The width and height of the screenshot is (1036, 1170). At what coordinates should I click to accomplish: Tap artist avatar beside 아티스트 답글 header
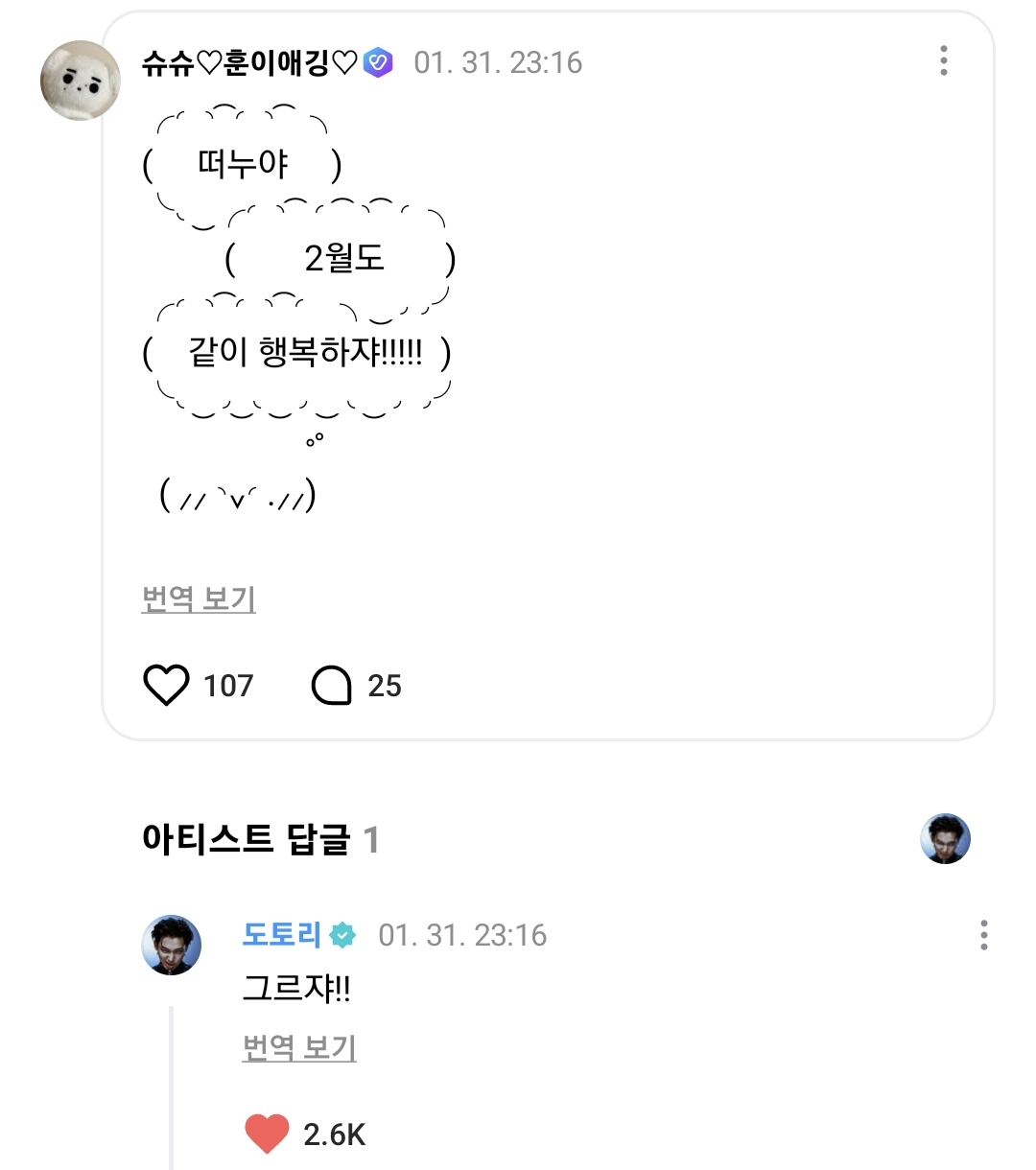945,839
